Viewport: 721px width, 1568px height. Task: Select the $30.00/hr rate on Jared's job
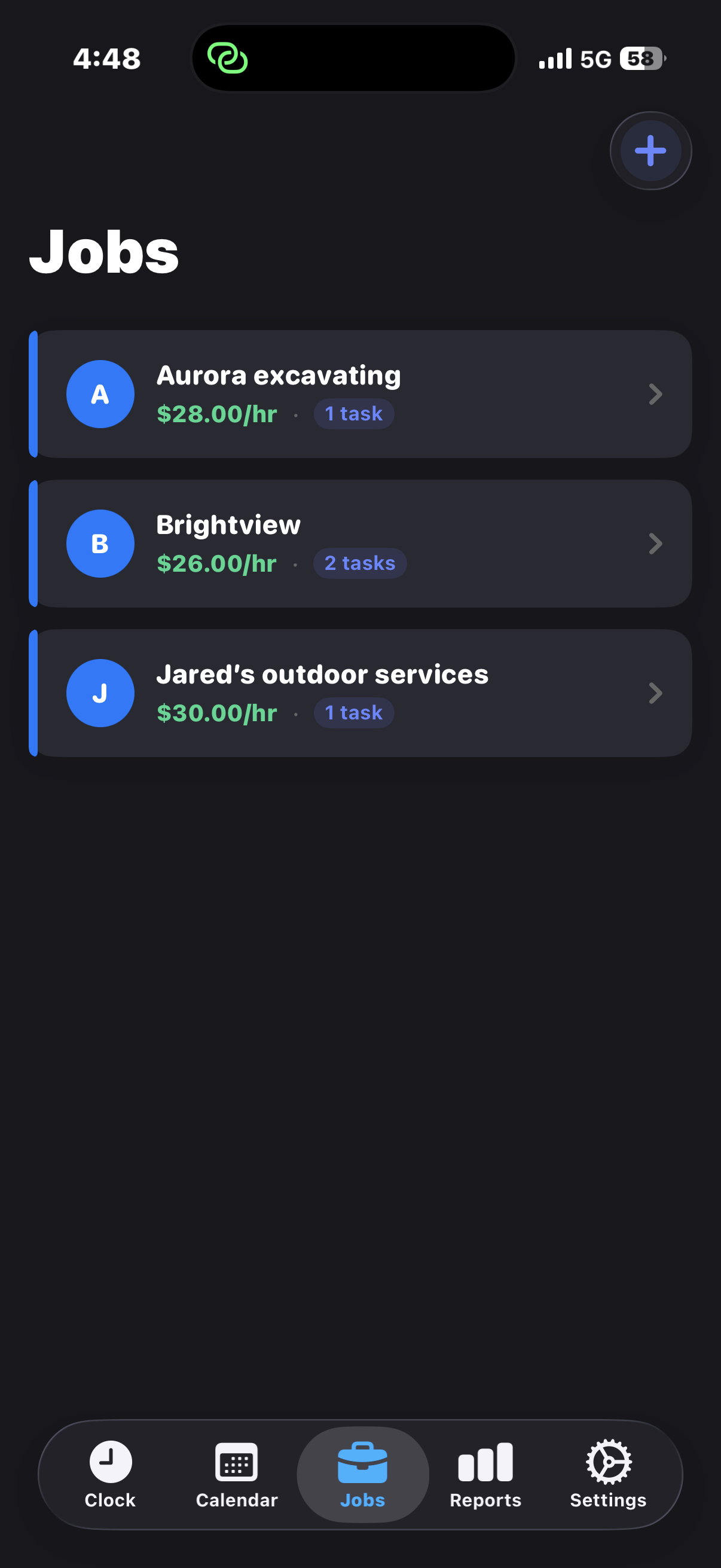(217, 713)
